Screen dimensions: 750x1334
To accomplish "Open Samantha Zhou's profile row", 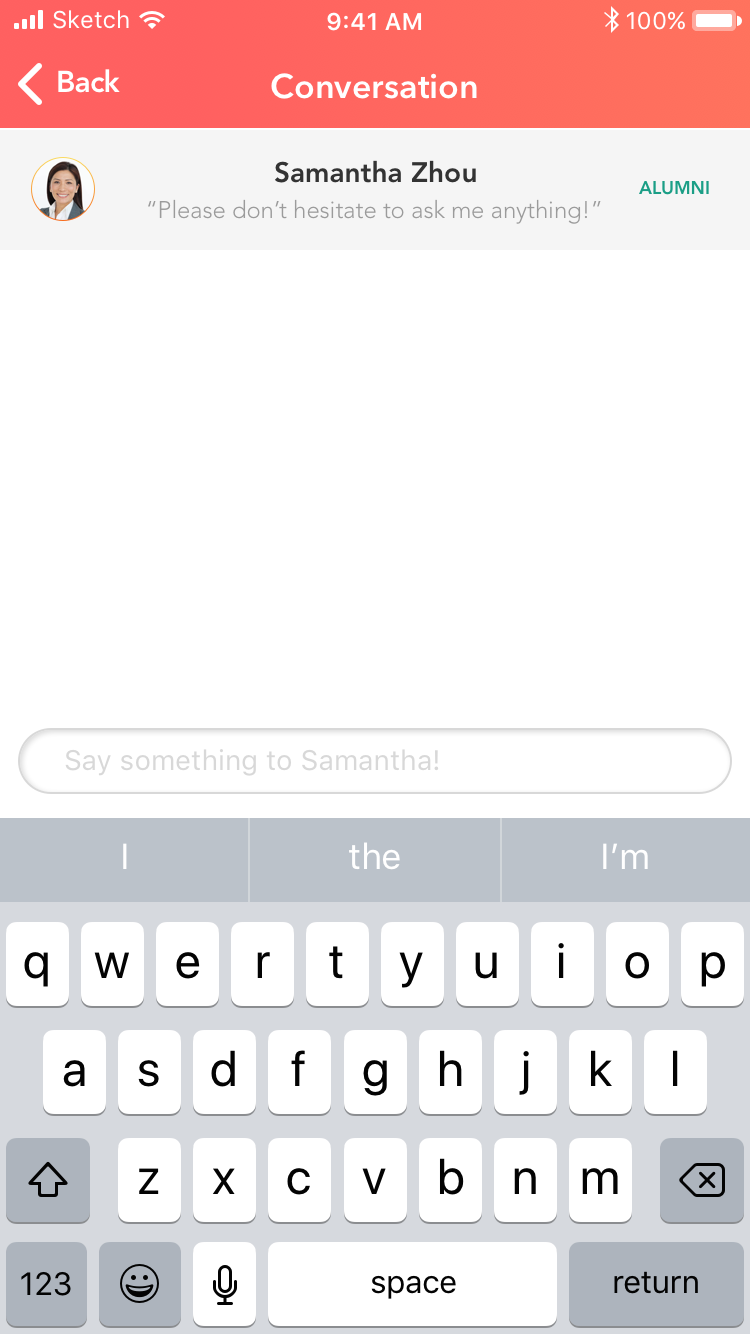I will click(375, 190).
